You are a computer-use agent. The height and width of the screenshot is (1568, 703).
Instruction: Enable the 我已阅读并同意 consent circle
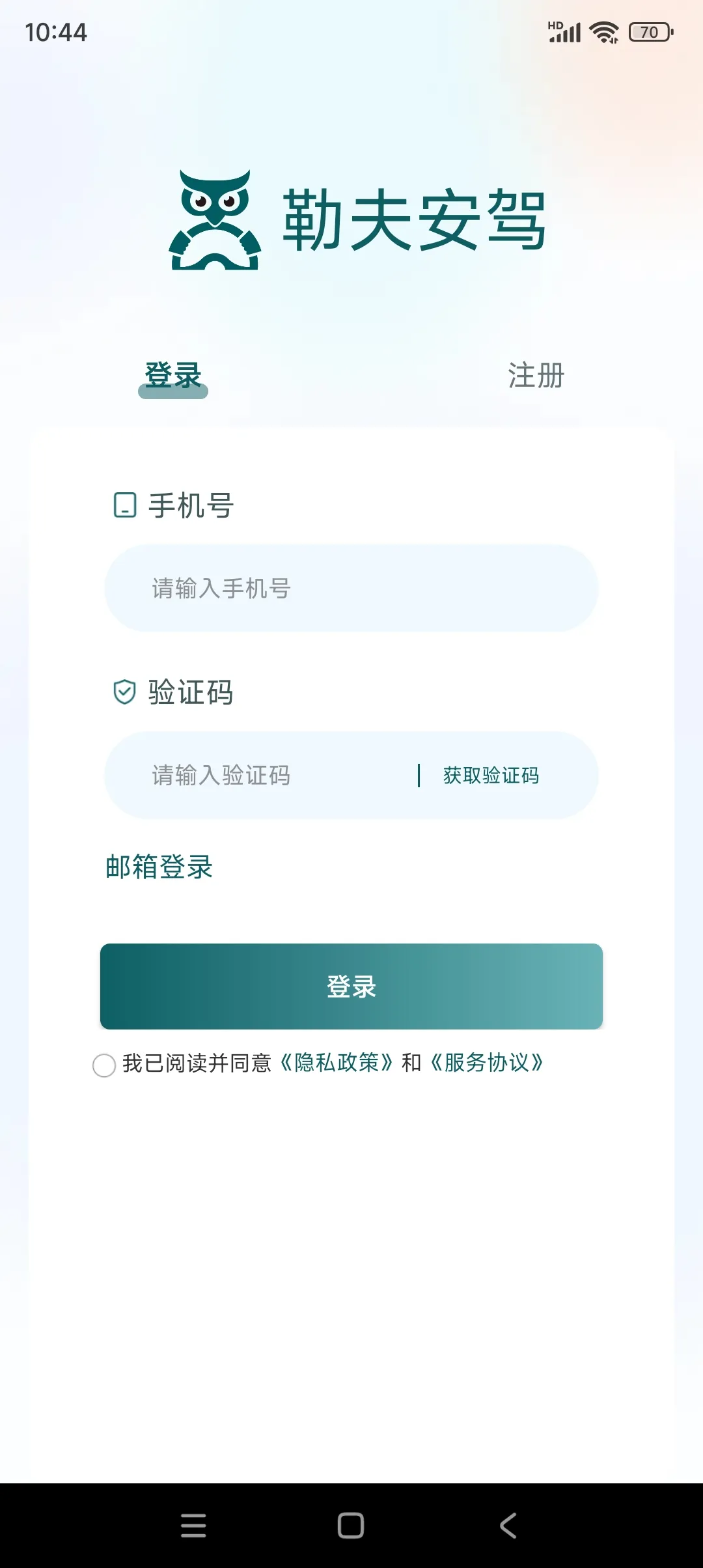click(x=103, y=1063)
